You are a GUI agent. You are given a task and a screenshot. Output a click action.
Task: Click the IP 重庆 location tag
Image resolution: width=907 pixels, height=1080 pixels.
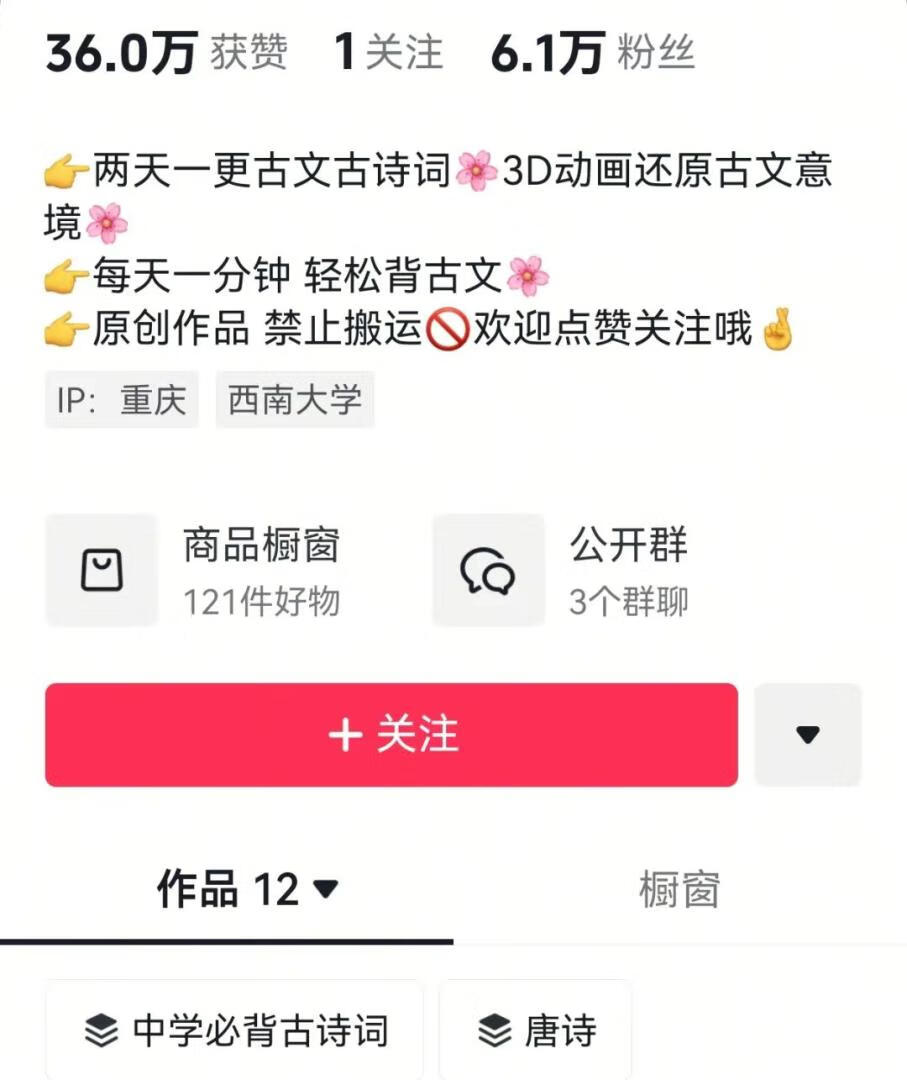coord(121,400)
